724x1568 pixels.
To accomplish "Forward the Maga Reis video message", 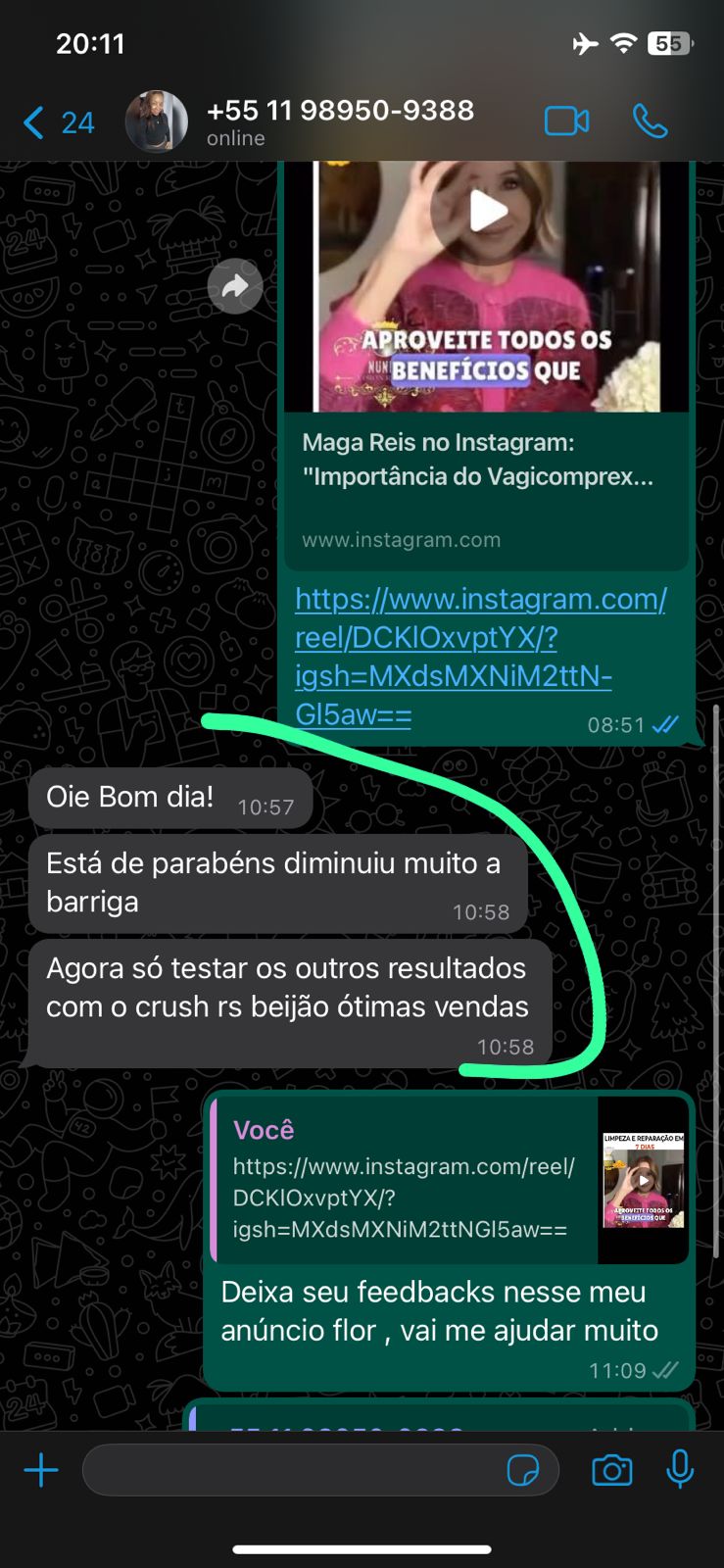I will point(235,286).
